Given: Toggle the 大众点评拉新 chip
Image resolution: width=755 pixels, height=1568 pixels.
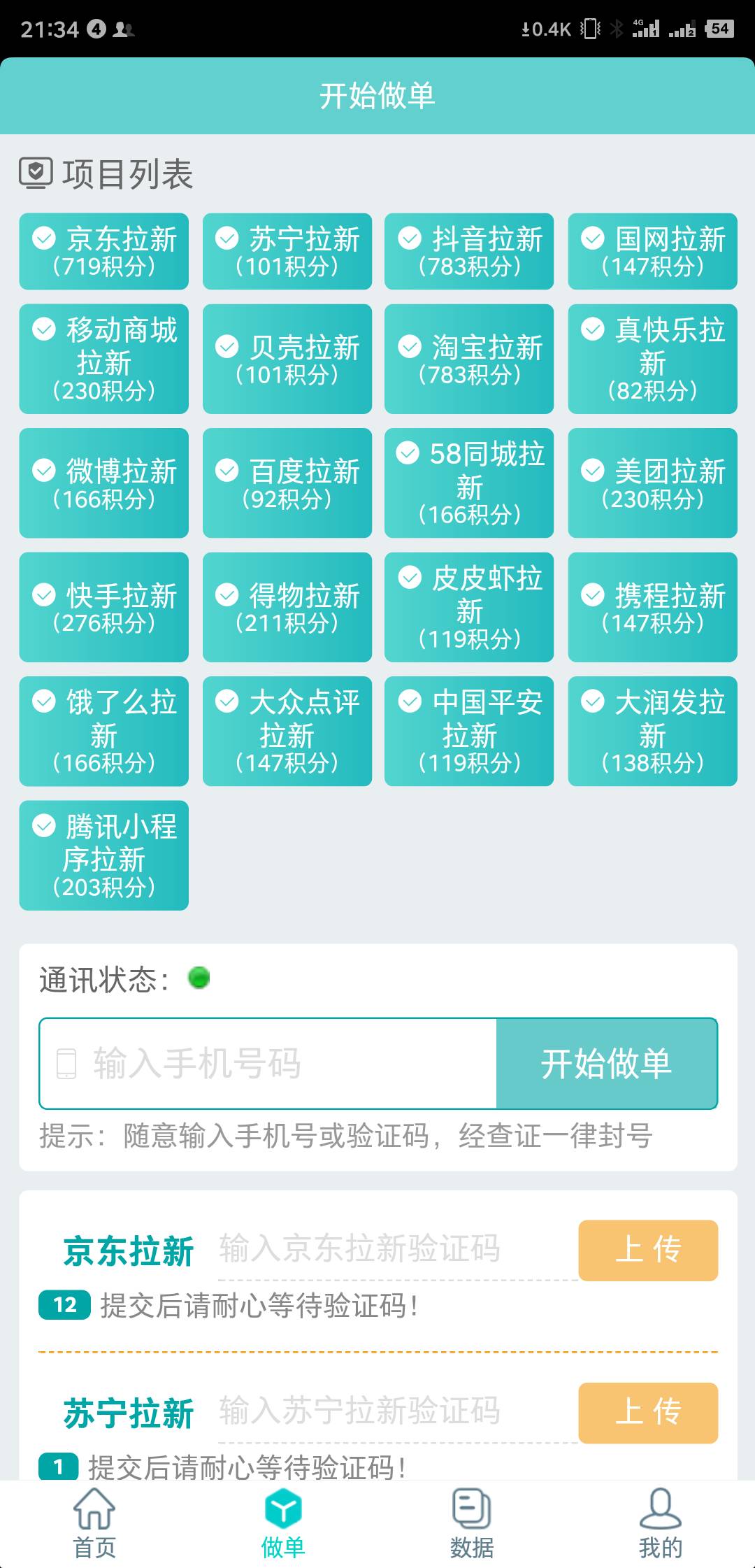Looking at the screenshot, I should pos(287,731).
